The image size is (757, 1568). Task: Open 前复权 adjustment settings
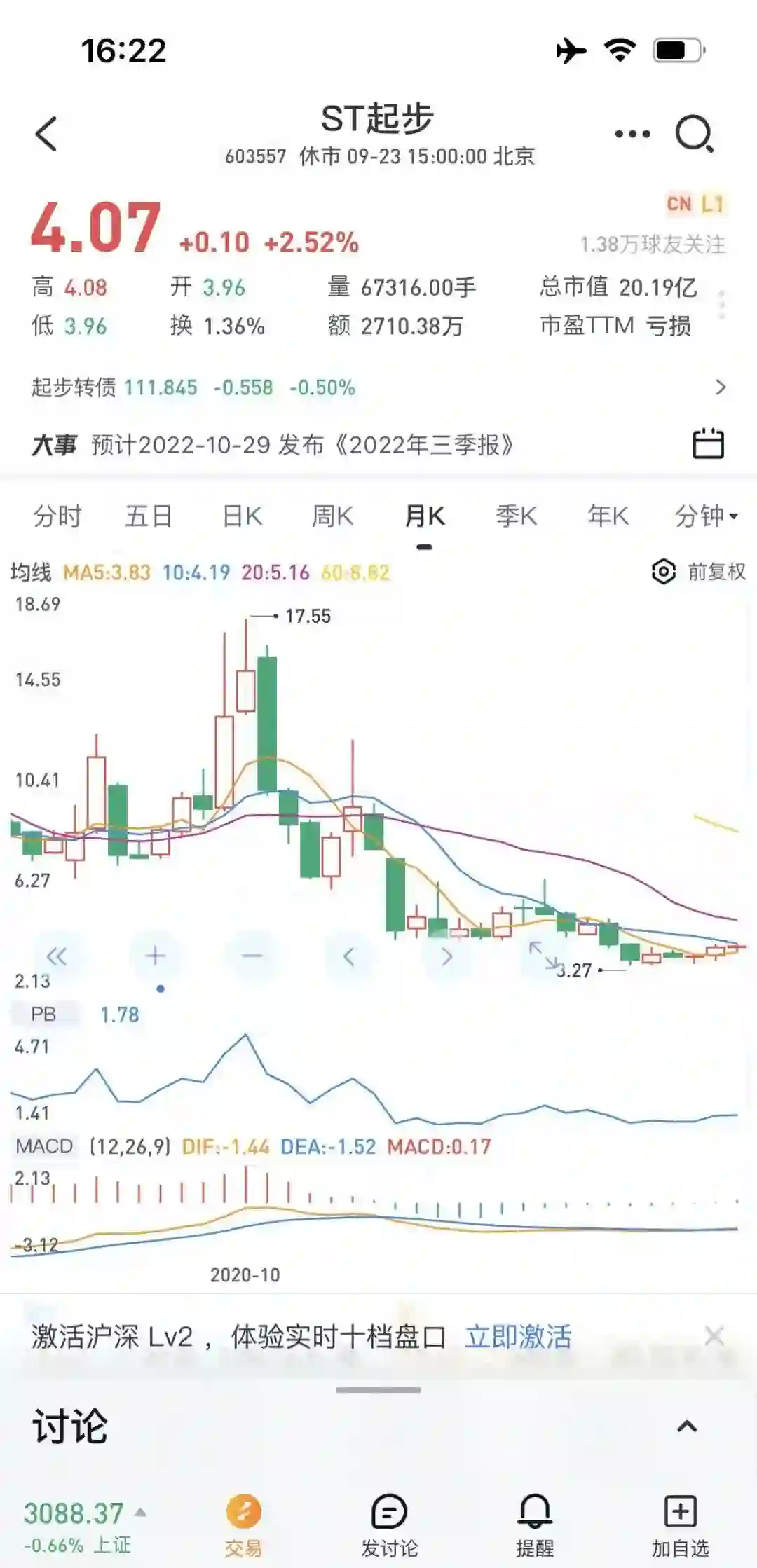click(700, 572)
